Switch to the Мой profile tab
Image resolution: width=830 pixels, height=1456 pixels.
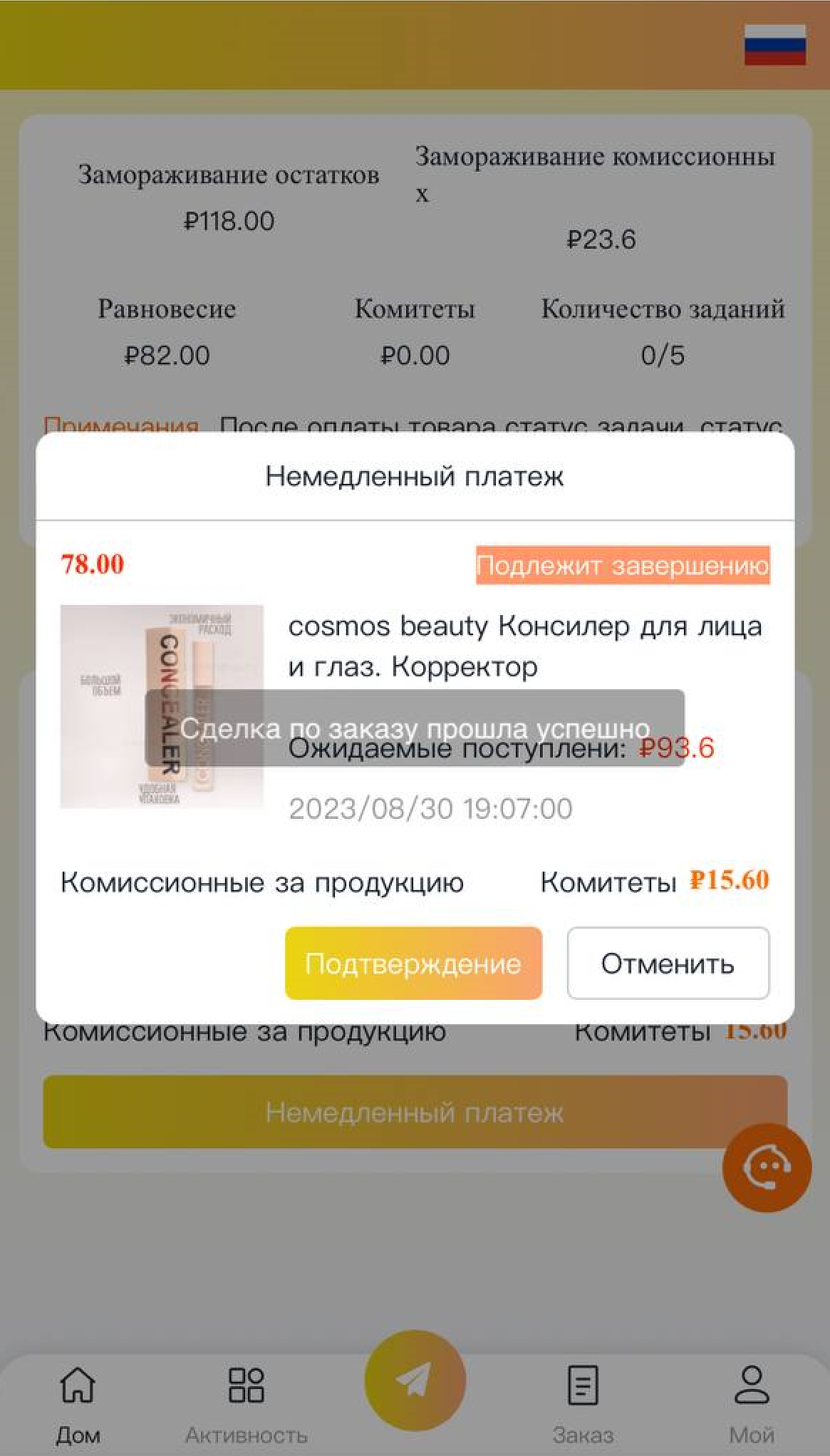[x=752, y=1405]
